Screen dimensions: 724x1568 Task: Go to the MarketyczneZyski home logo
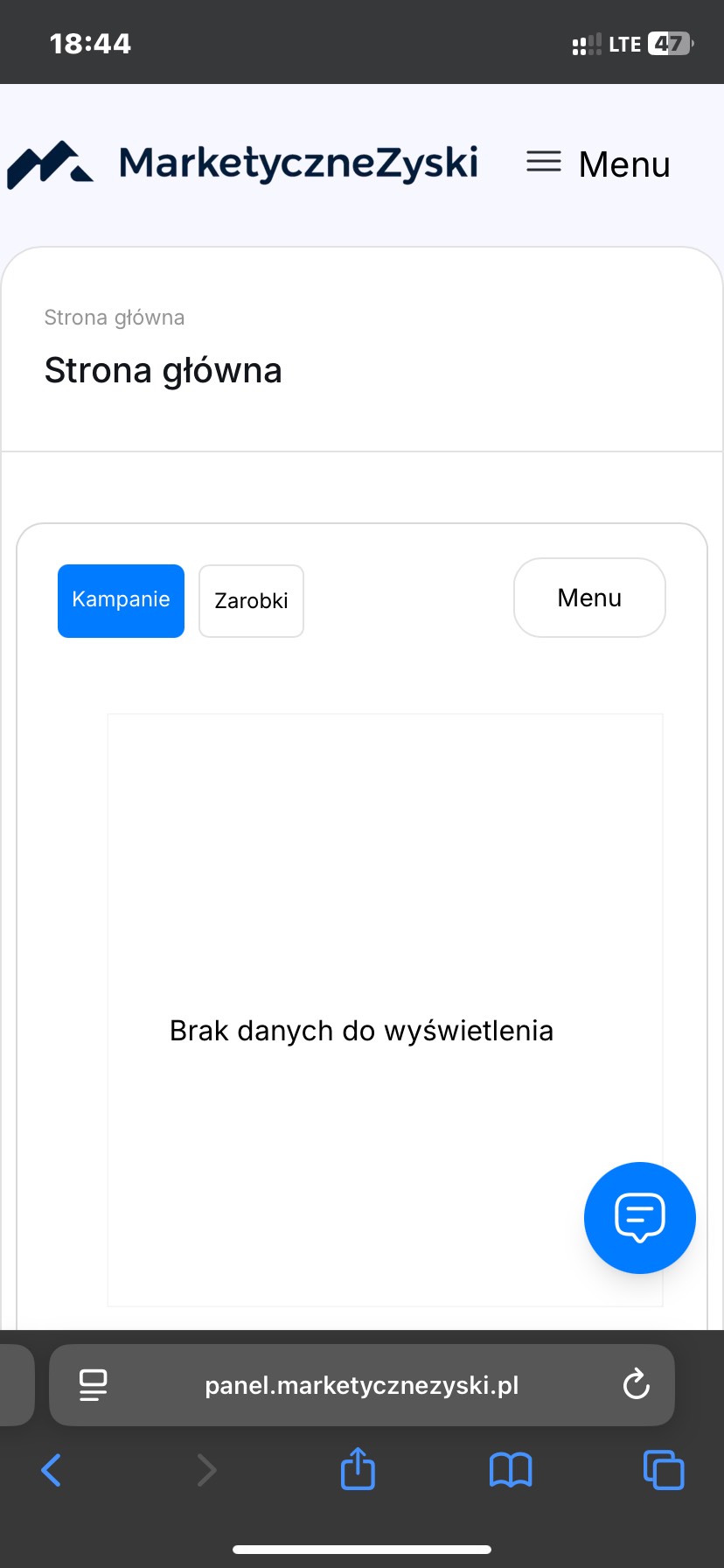click(x=243, y=164)
